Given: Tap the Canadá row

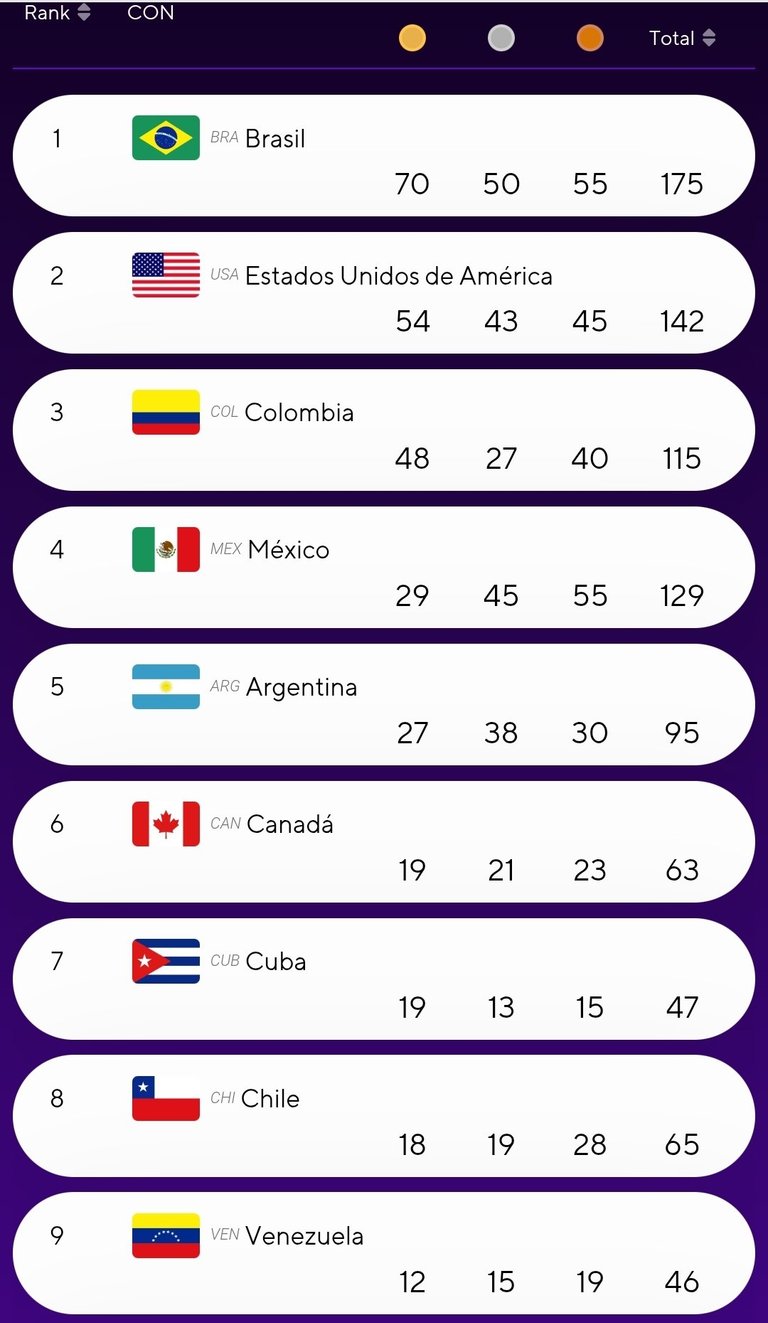Looking at the screenshot, I should 384,841.
